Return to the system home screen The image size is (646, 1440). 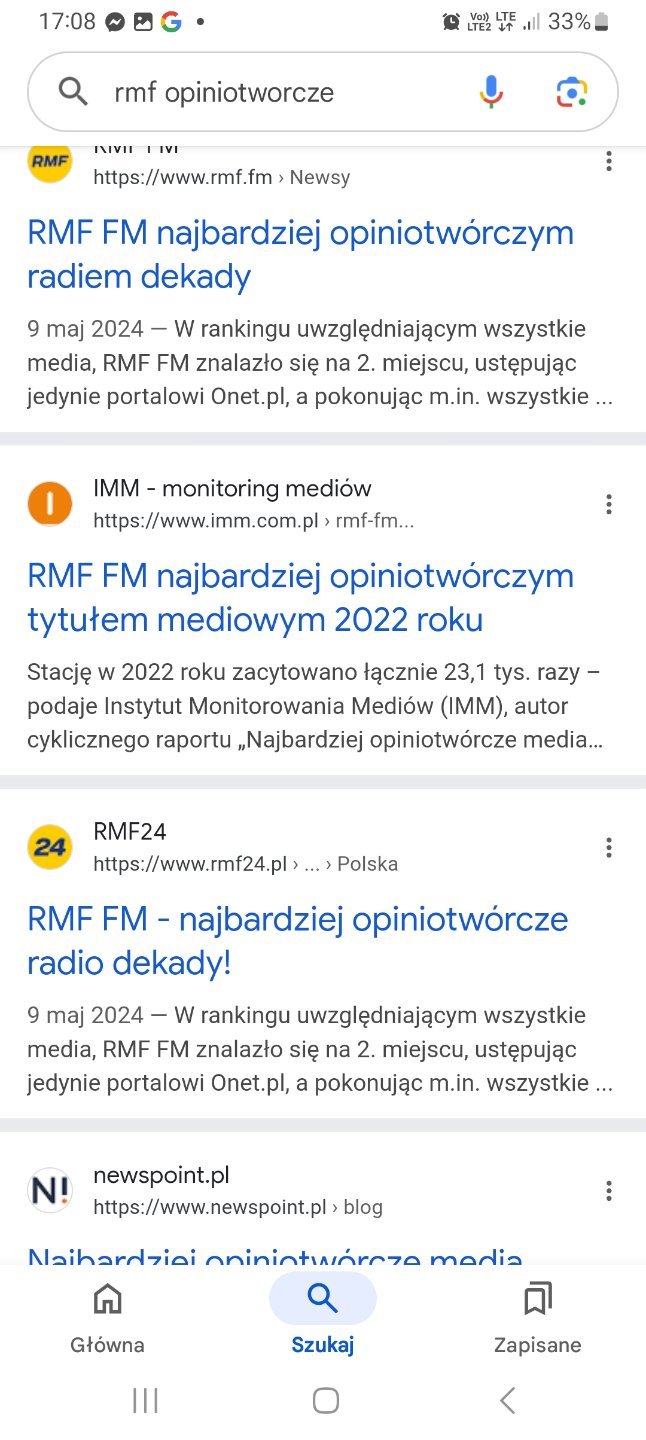[x=325, y=1401]
